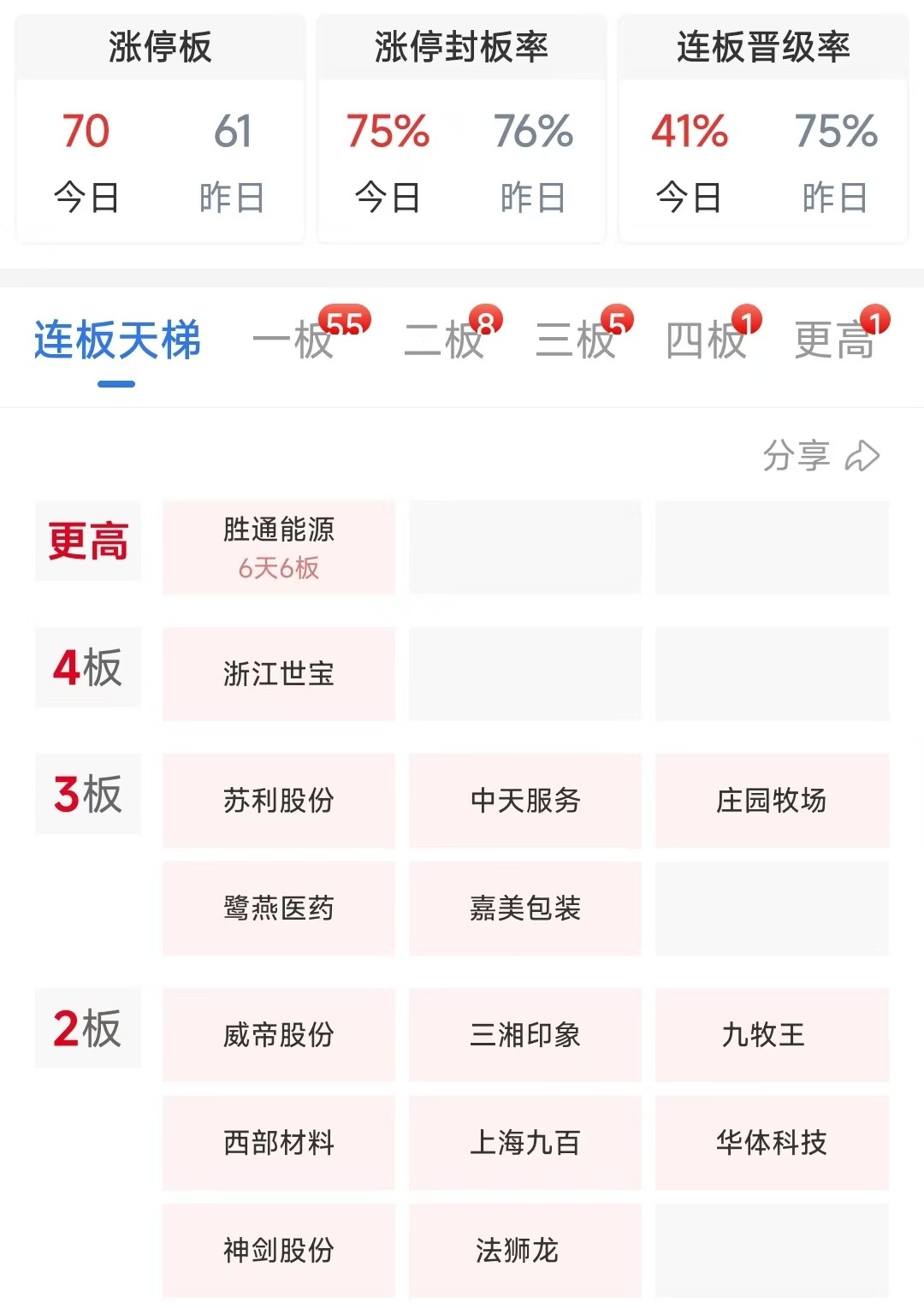The image size is (924, 1308).
Task: View 嘉美包装 stock details
Action: point(525,908)
